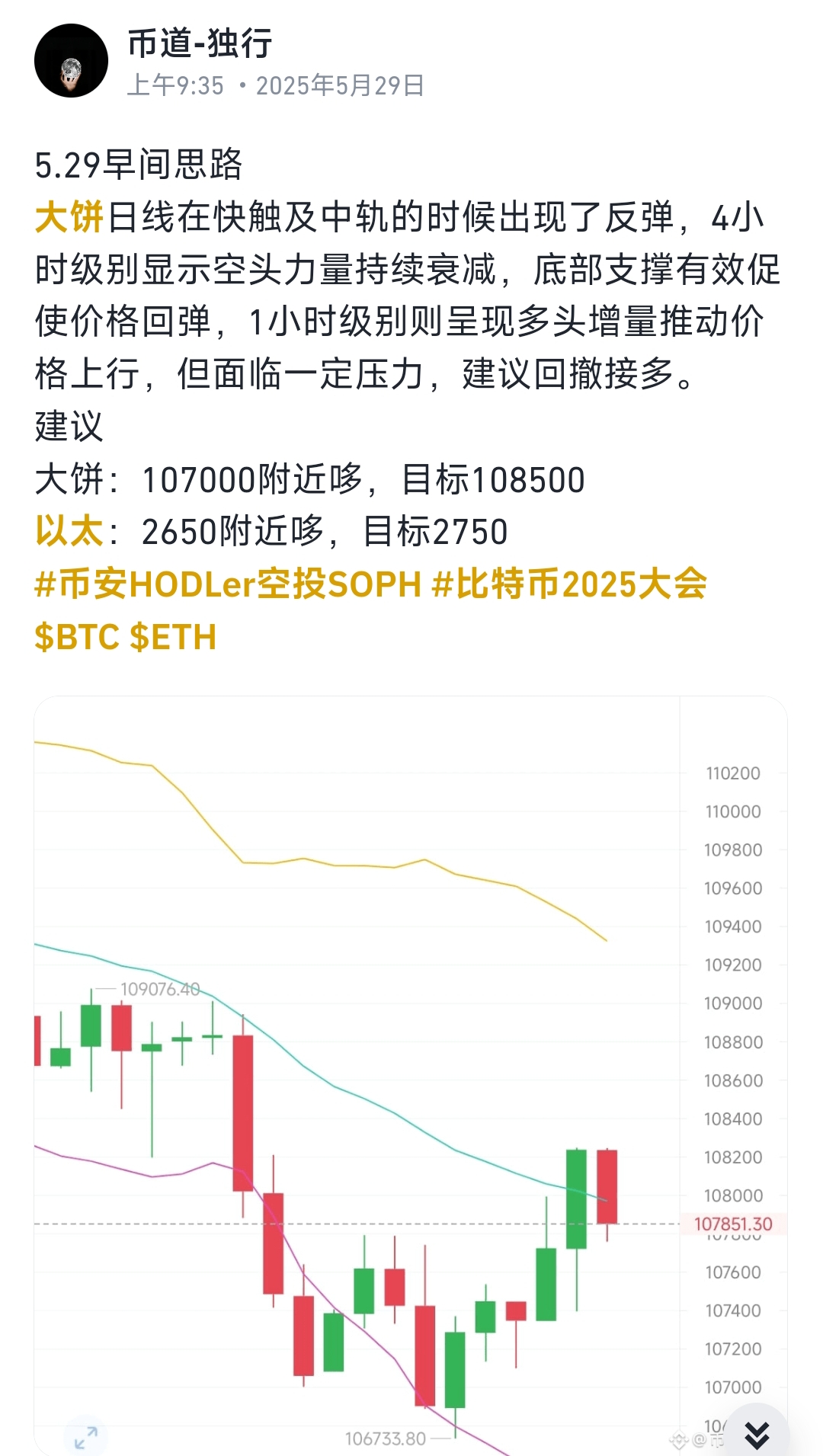Open the #比特币2025大会 hashtag
Viewport: 823px width, 1456px height.
569,584
